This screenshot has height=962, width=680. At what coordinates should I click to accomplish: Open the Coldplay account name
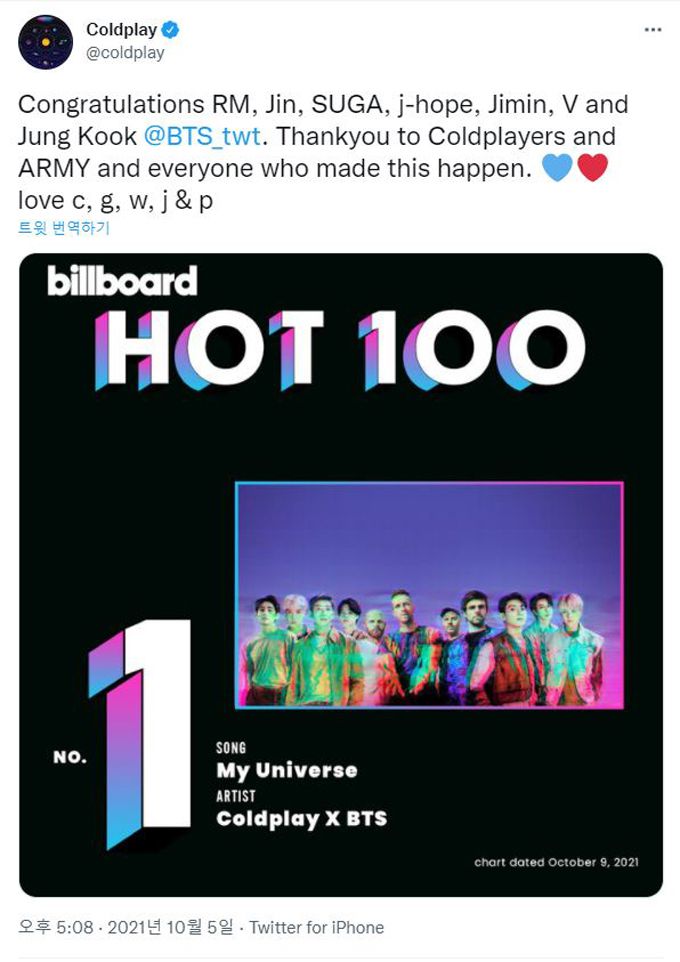coord(121,30)
